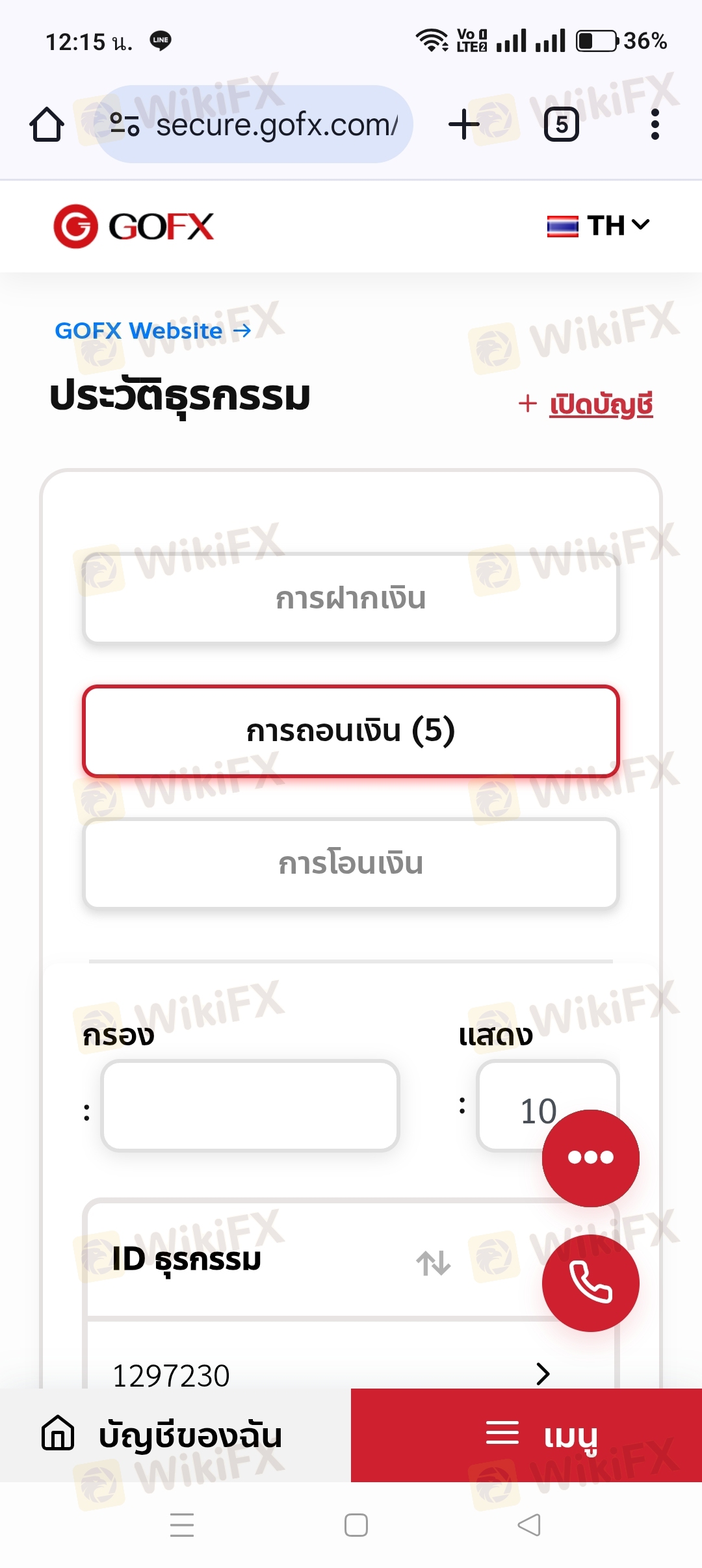Switch to the การฝากเงิน tab

click(x=351, y=598)
